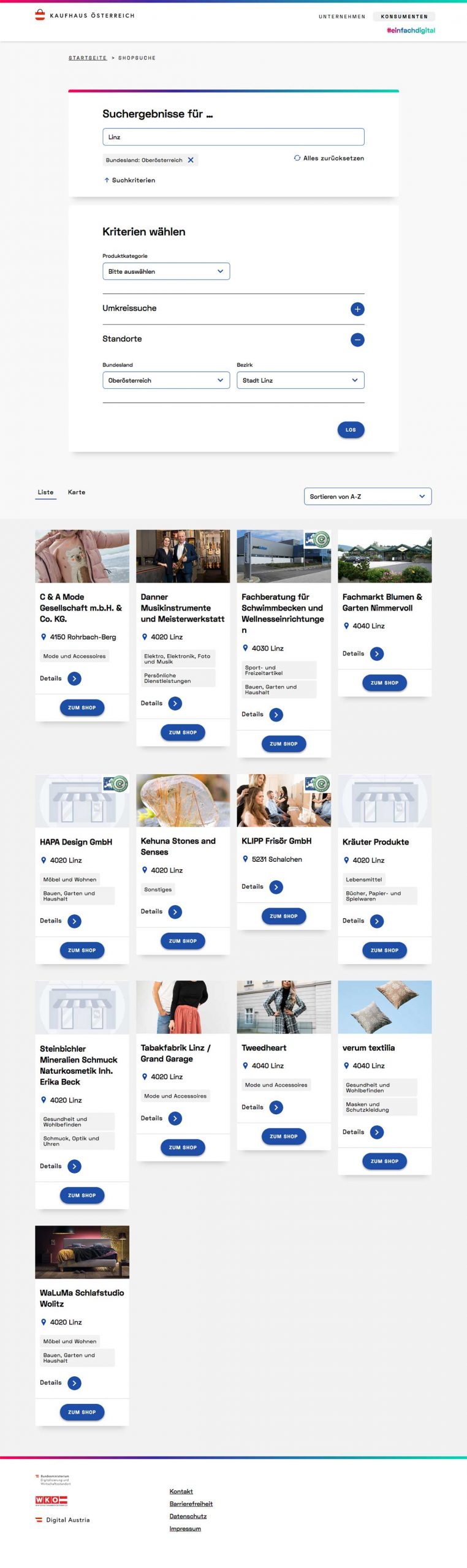This screenshot has height=1568, width=467.
Task: Tap the search field containing Linz
Action: [x=233, y=137]
